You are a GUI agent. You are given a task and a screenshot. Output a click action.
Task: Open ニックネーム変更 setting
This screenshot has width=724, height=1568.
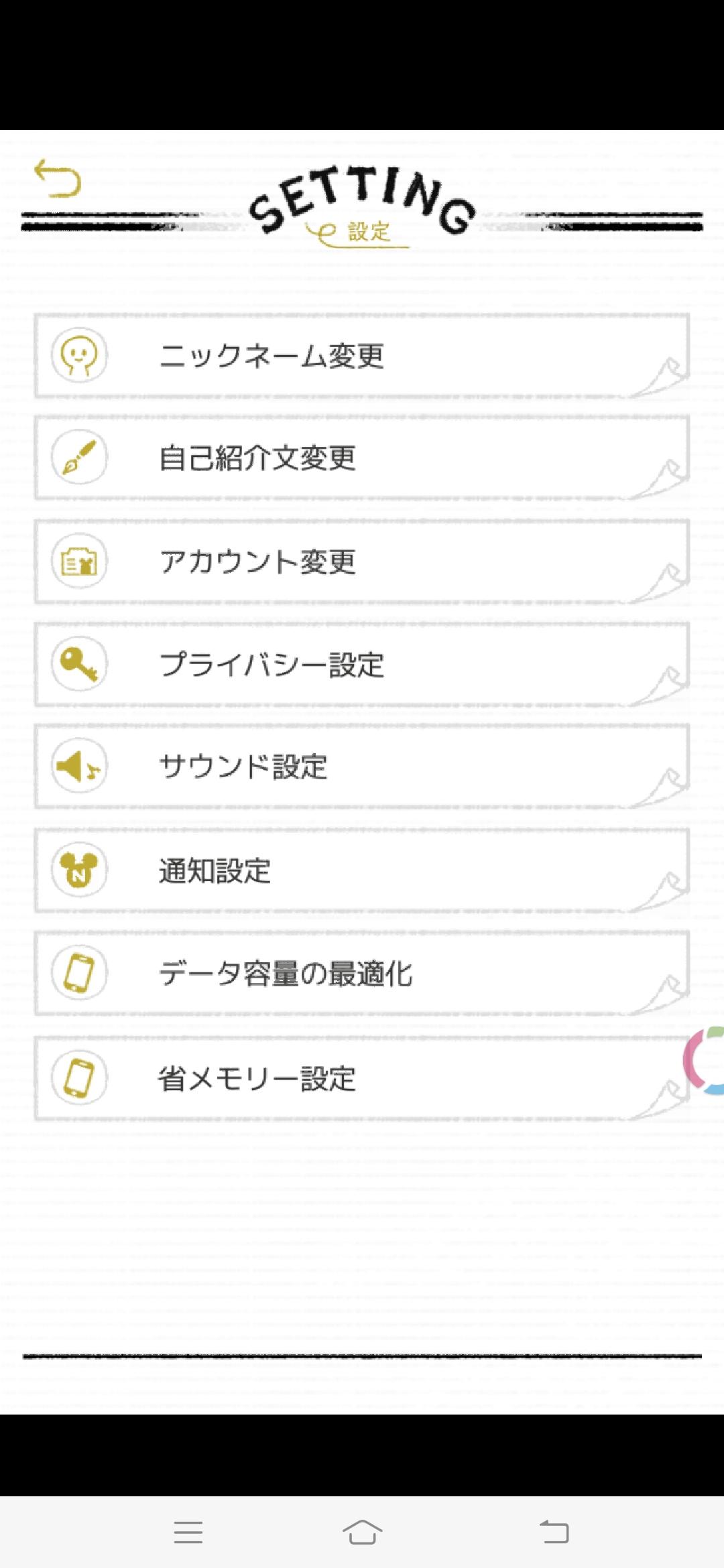pyautogui.click(x=362, y=355)
